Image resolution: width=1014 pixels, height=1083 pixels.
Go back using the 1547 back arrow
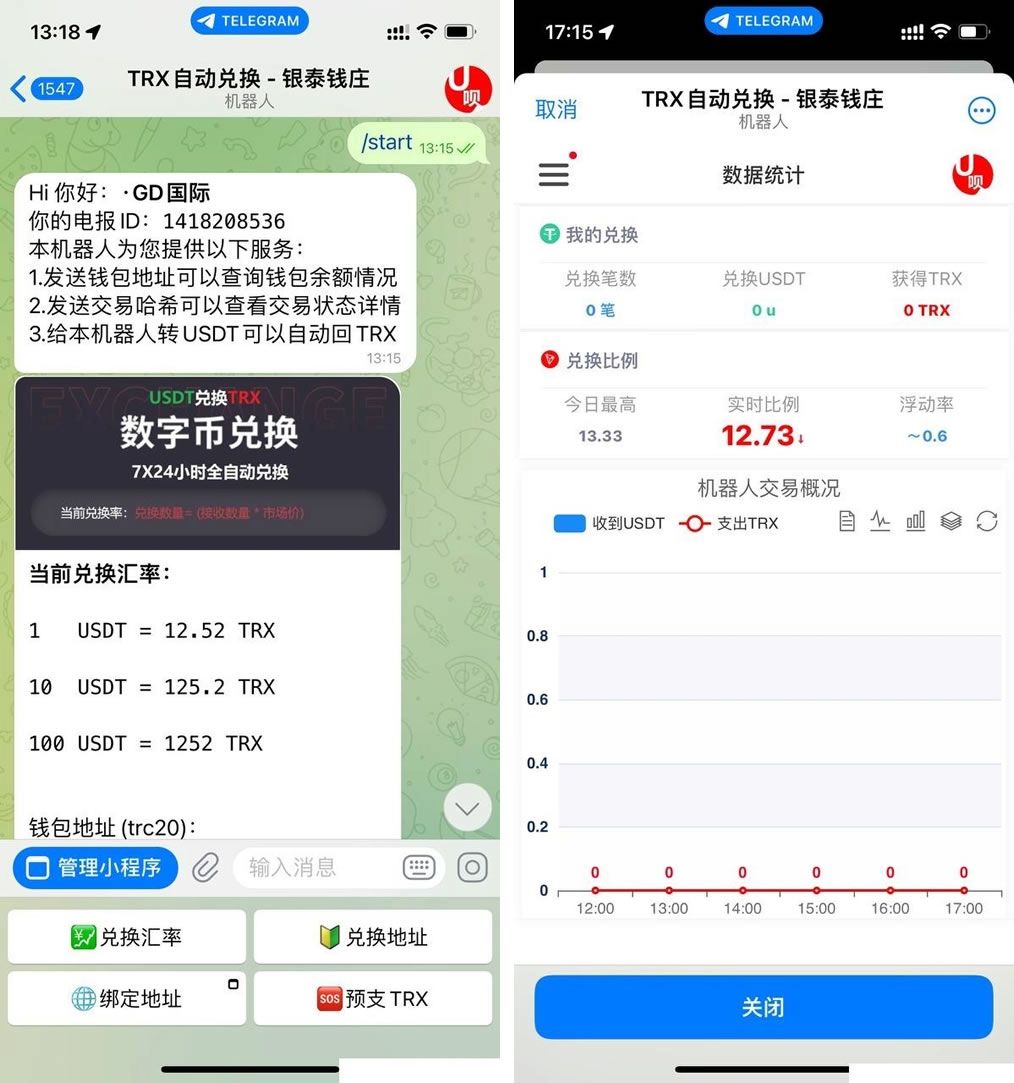point(44,88)
